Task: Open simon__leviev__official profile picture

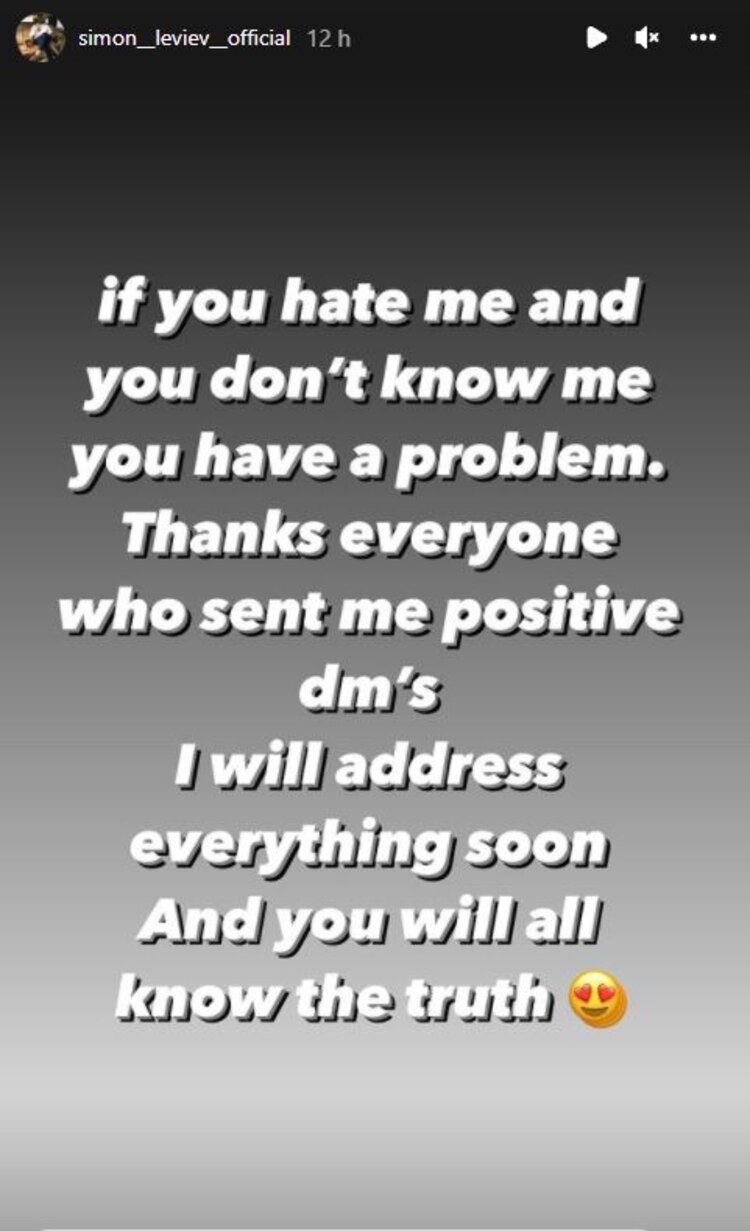Action: click(x=41, y=38)
